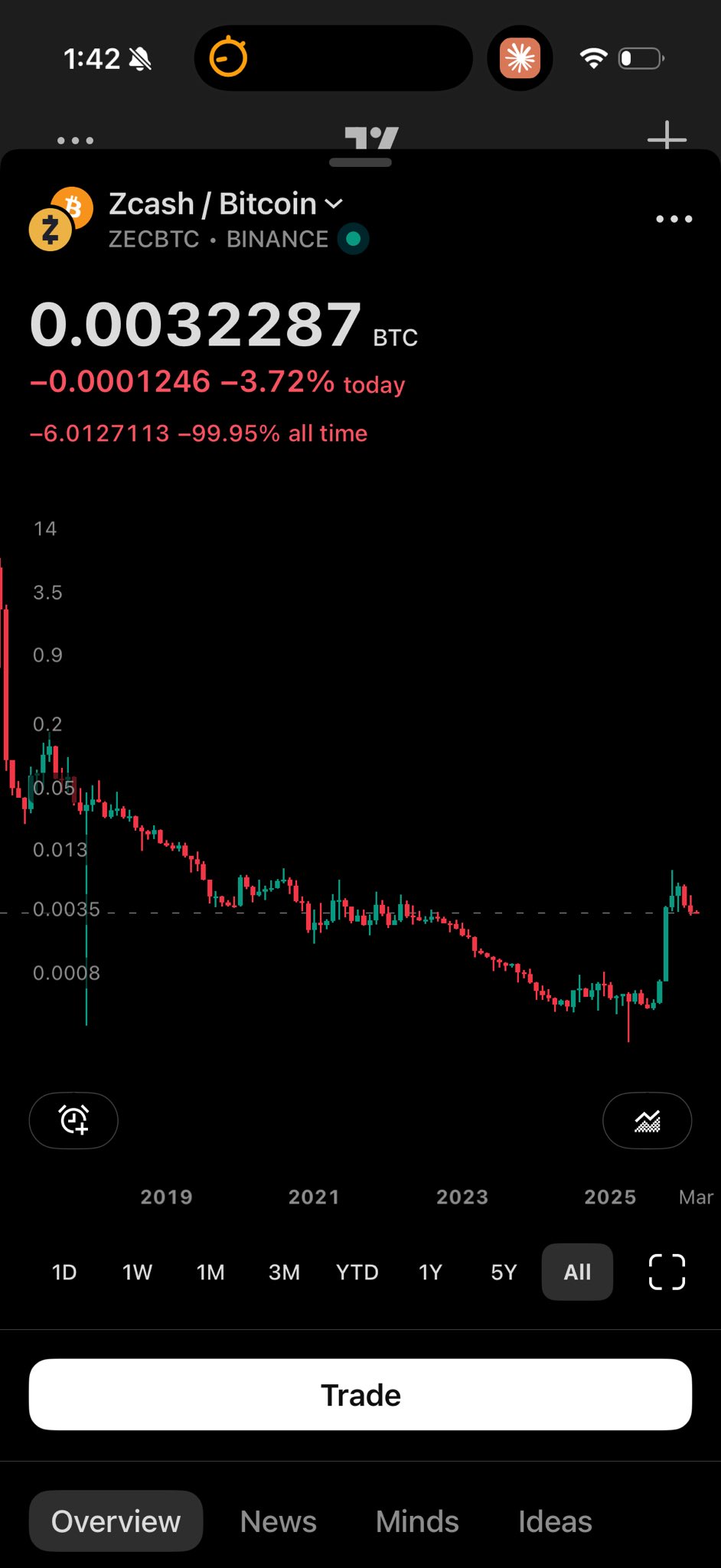This screenshot has height=1568, width=721.
Task: Open the chart in fullscreen
Action: [x=667, y=1272]
